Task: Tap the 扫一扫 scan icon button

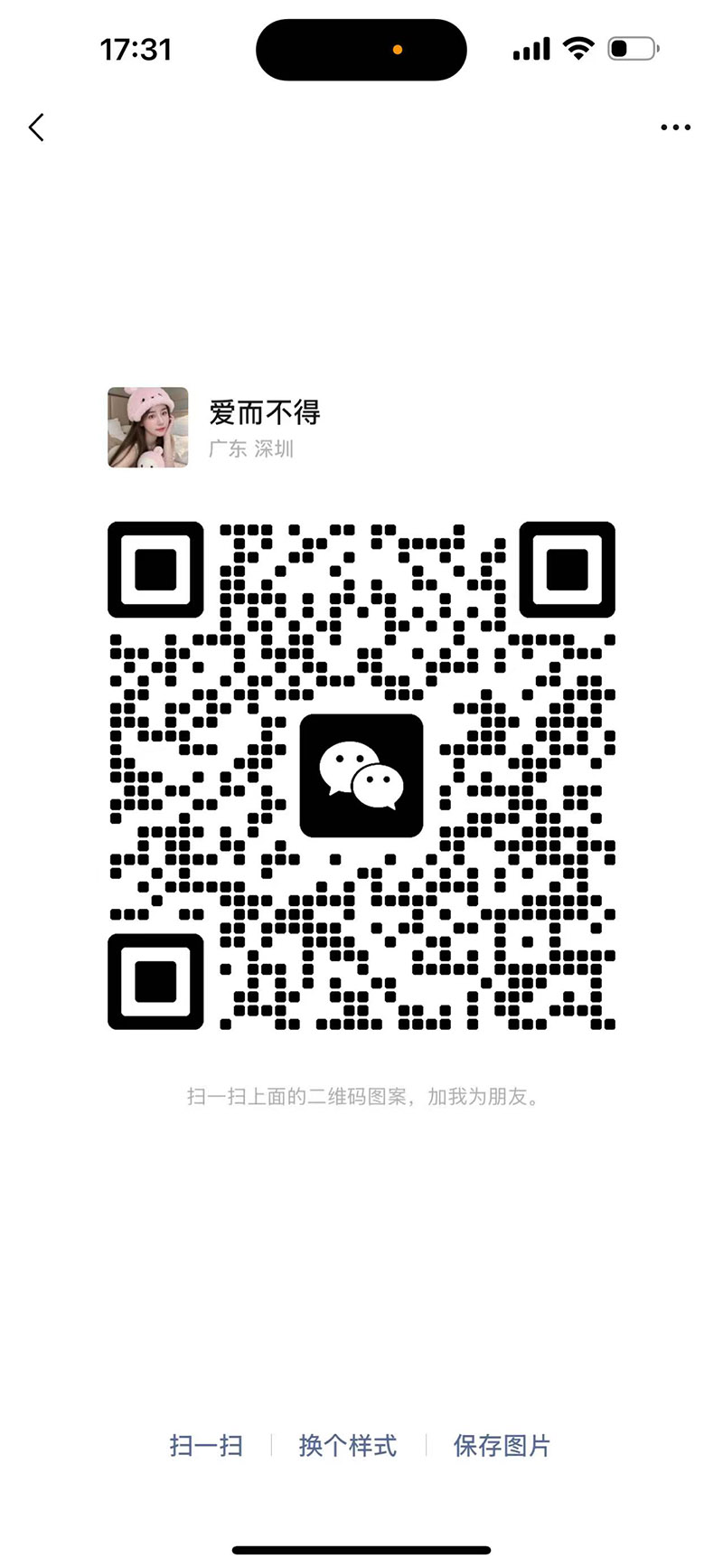Action: click(x=207, y=1445)
